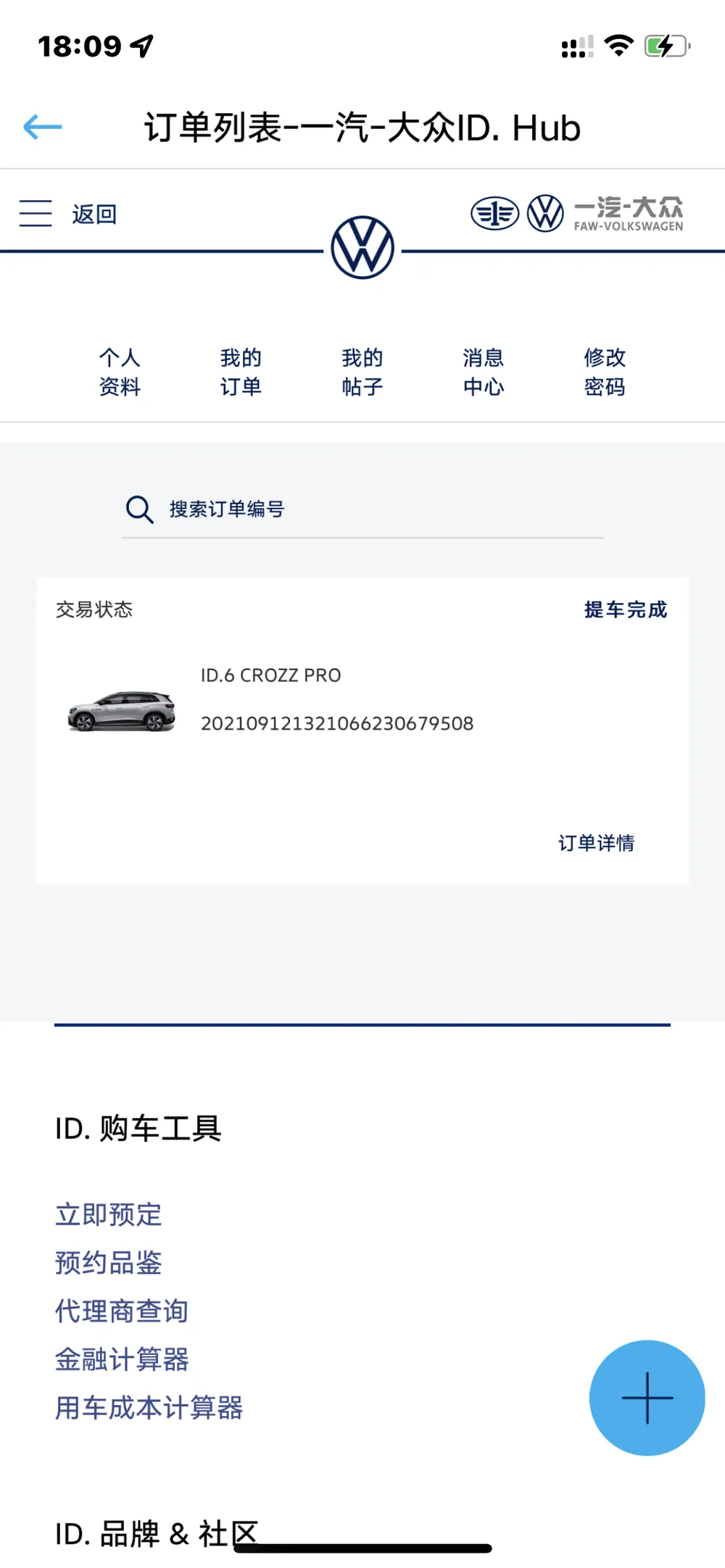This screenshot has height=1568, width=725.
Task: Tap the blue plus floating button
Action: coord(647,1398)
